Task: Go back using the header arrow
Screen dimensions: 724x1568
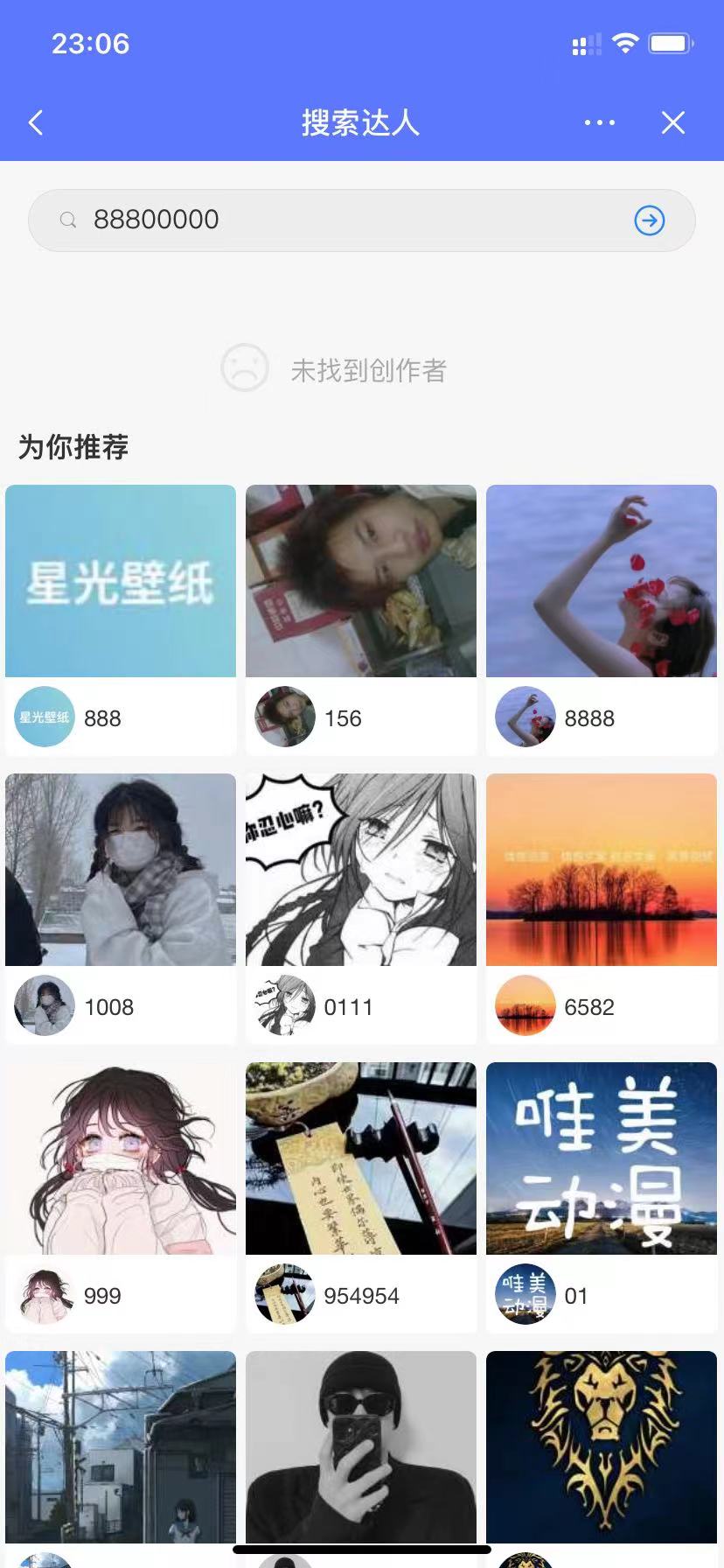Action: [36, 122]
